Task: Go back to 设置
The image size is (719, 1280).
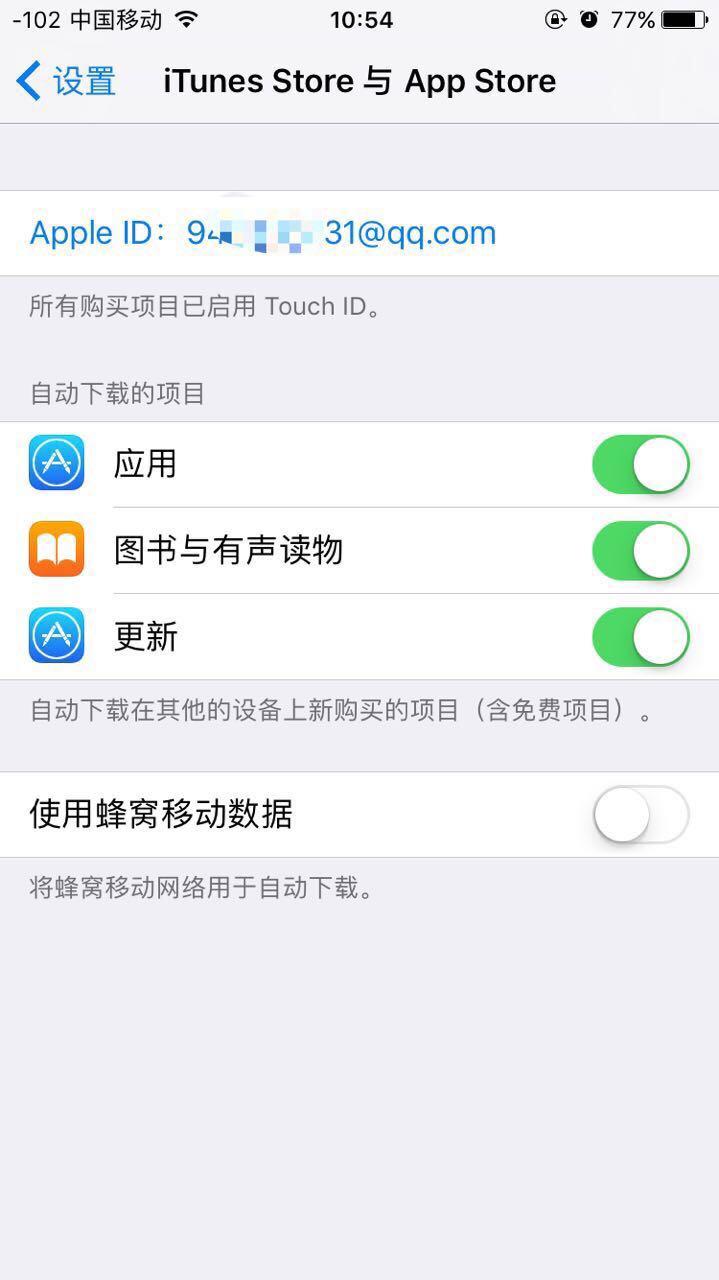Action: (66, 81)
